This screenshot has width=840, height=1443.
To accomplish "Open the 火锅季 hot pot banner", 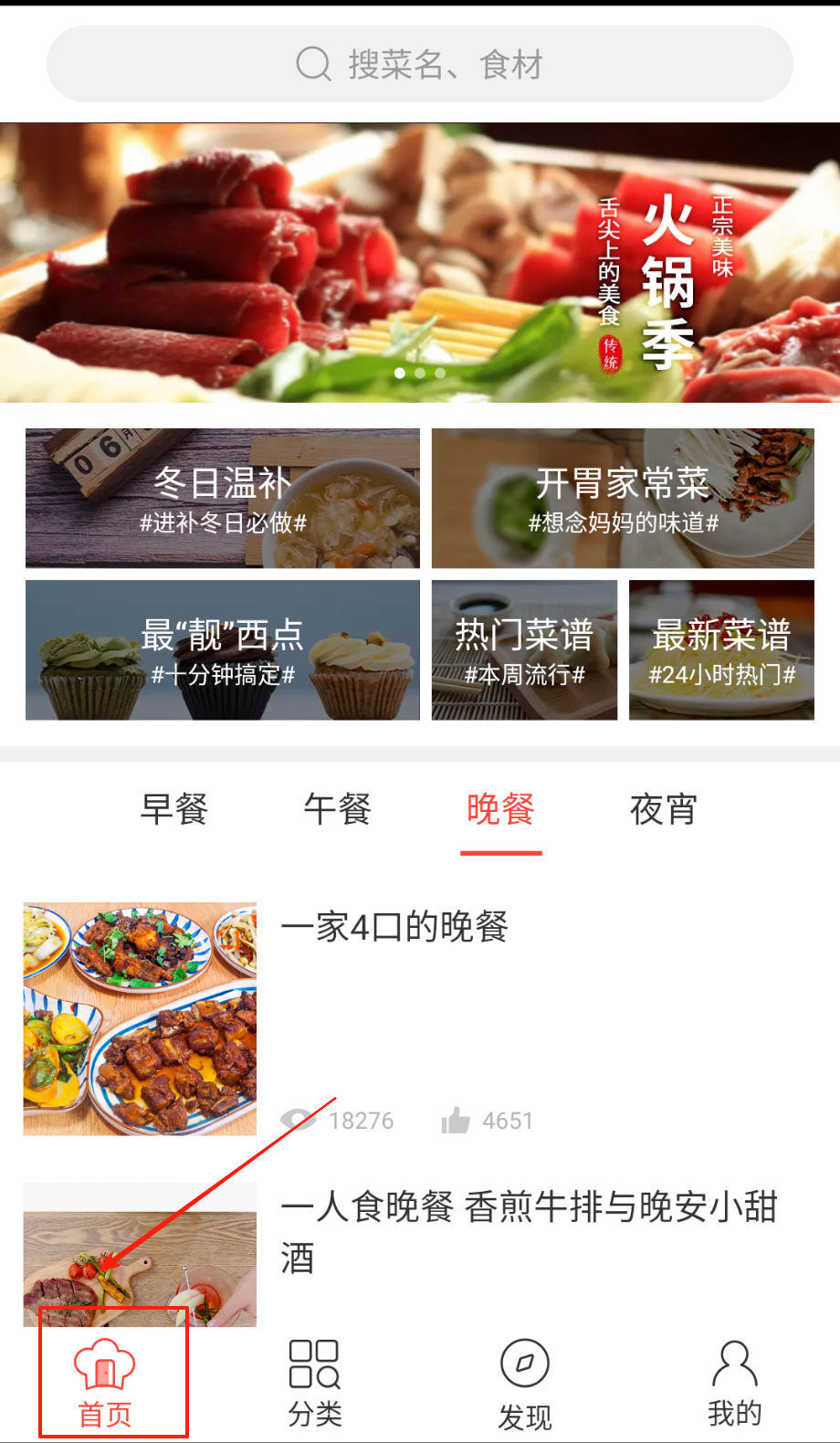I will (420, 263).
